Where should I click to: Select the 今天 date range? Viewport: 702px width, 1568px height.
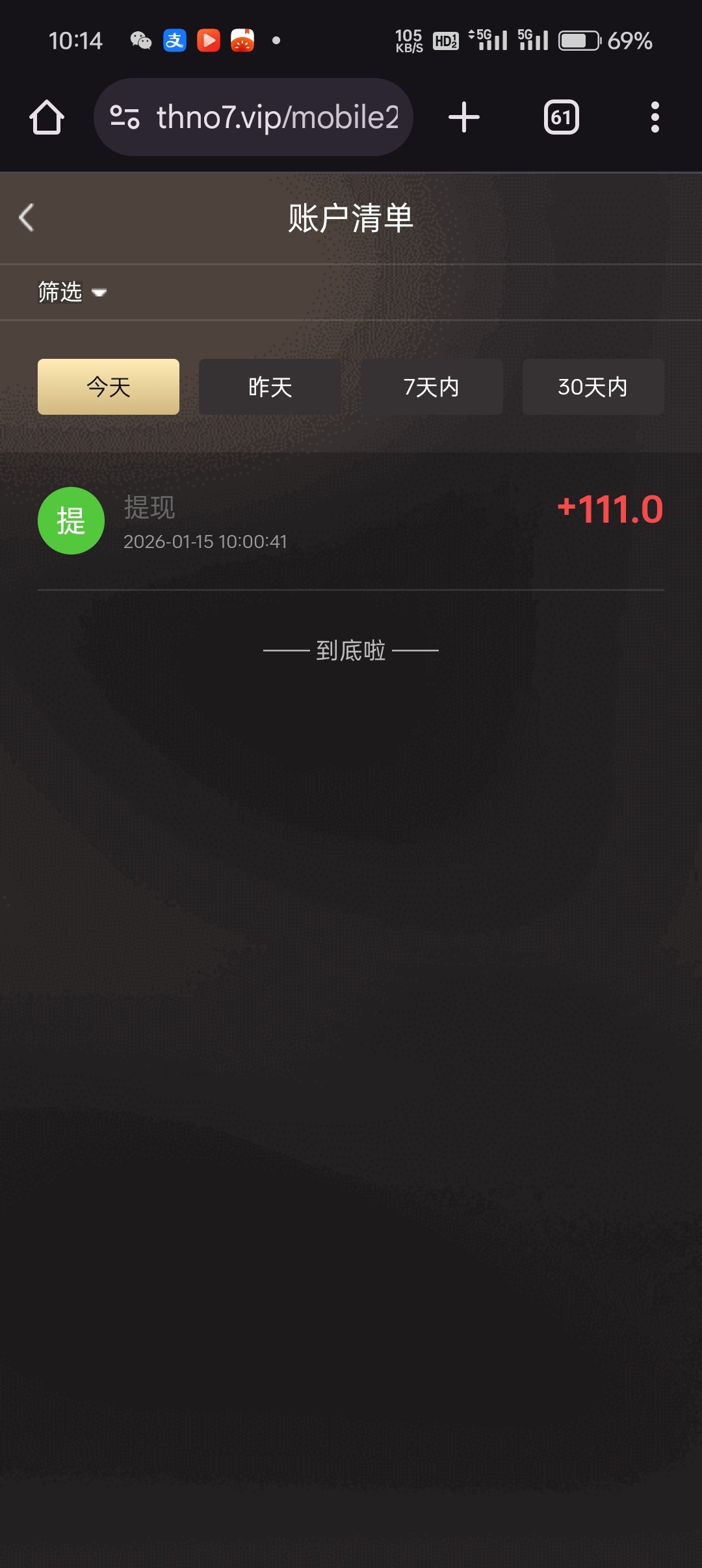pyautogui.click(x=109, y=387)
